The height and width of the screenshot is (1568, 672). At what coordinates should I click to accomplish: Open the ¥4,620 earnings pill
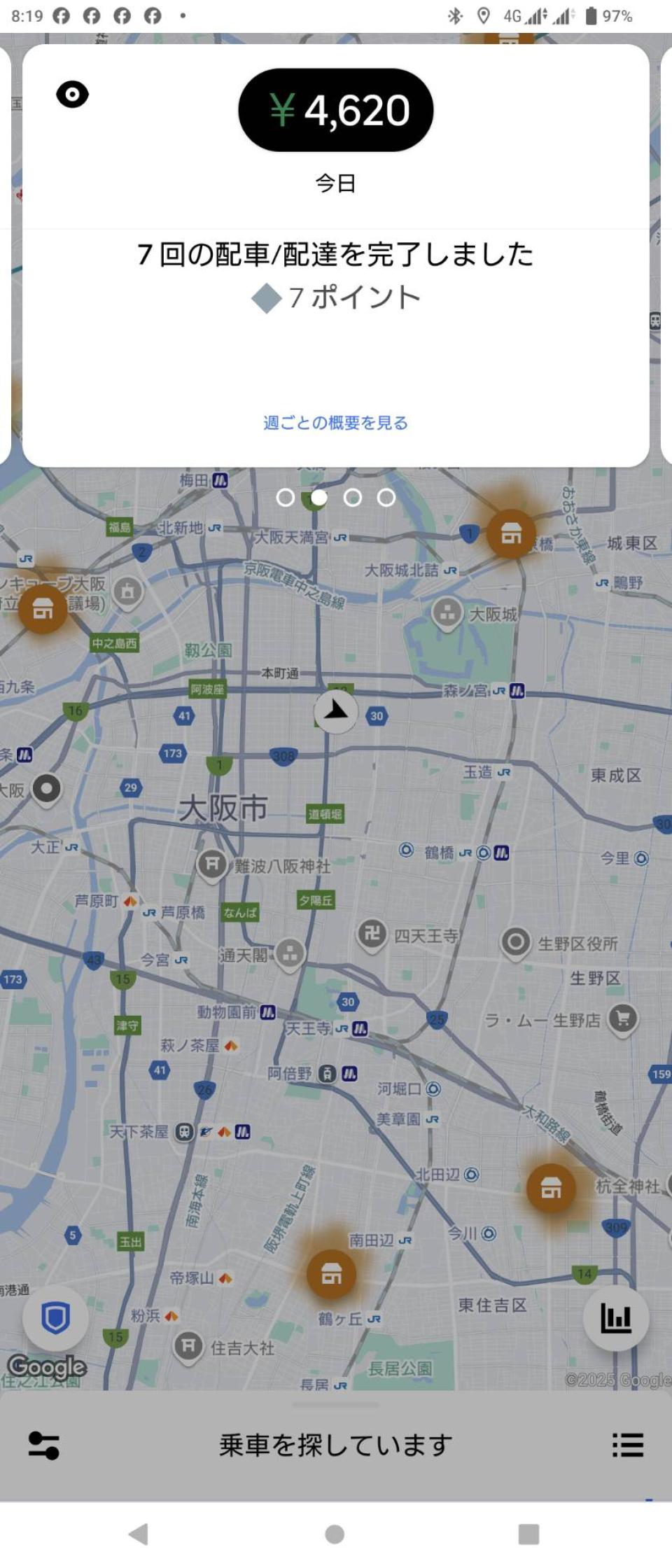coord(335,110)
